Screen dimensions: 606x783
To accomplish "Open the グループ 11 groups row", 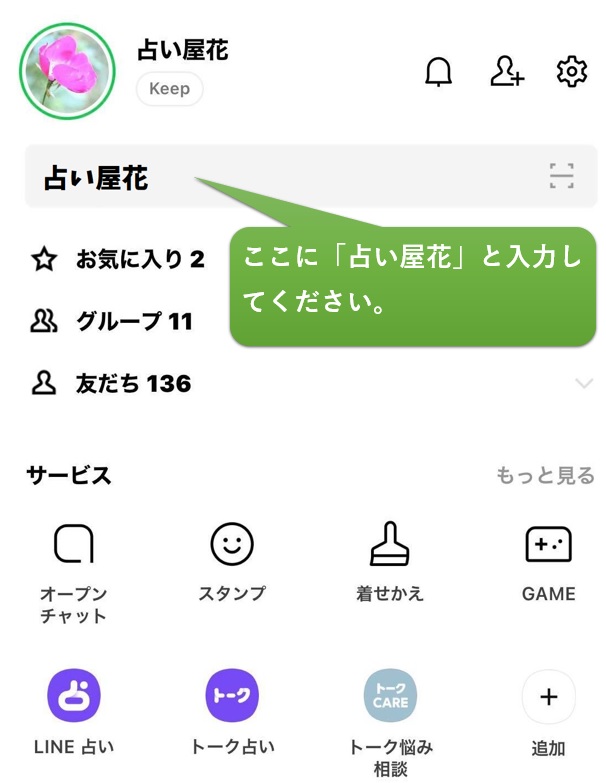I will pyautogui.click(x=112, y=321).
